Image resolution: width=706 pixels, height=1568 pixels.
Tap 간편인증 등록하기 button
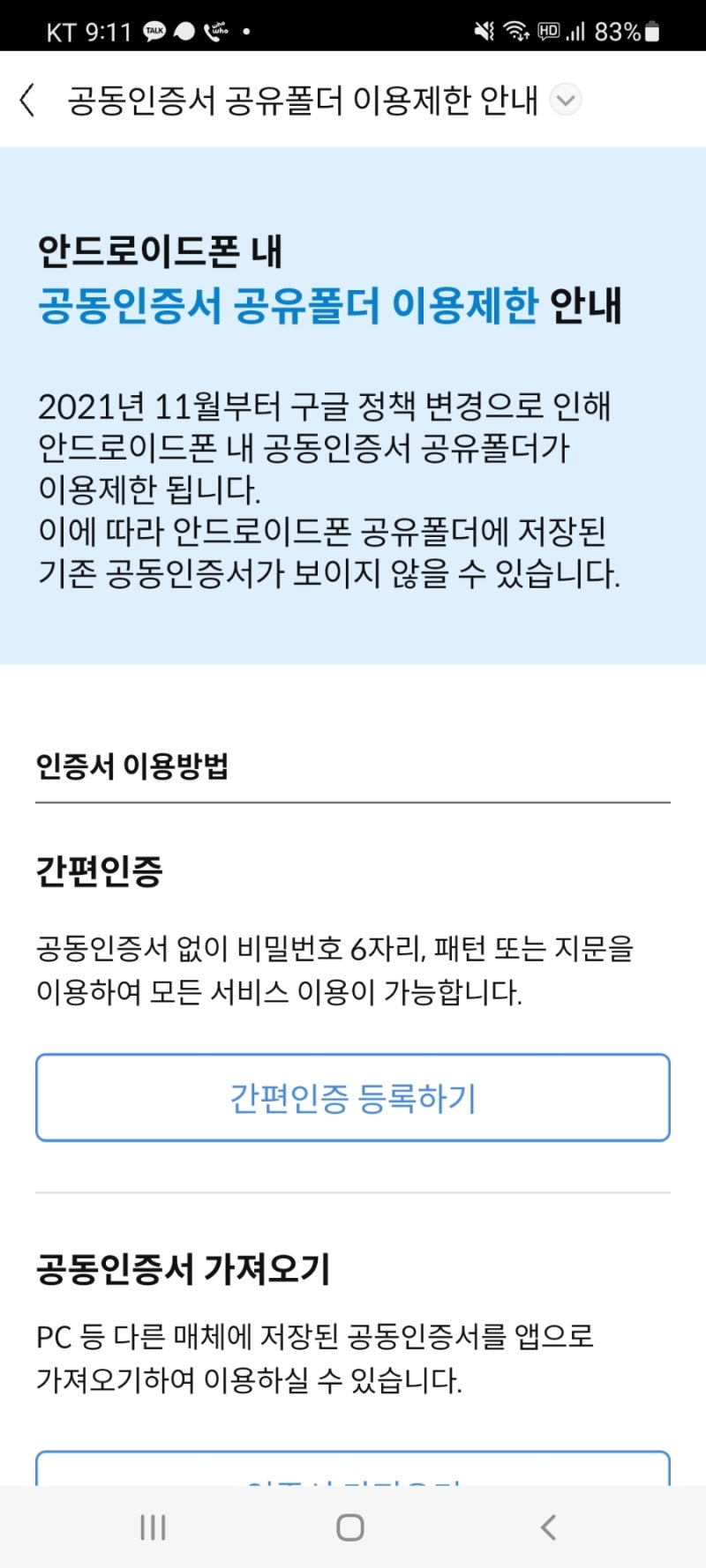pos(353,1098)
